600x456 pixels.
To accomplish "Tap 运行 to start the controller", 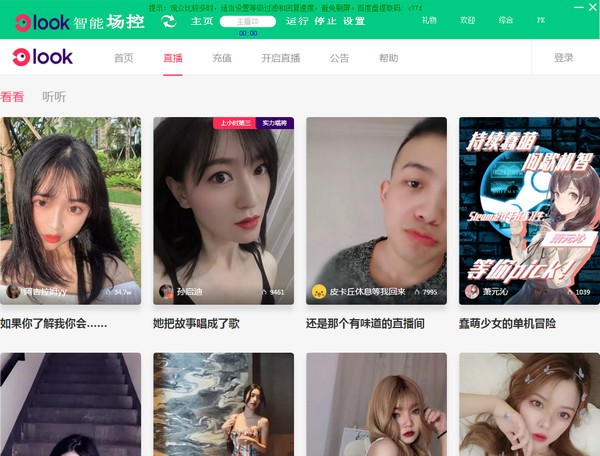I will (x=297, y=20).
